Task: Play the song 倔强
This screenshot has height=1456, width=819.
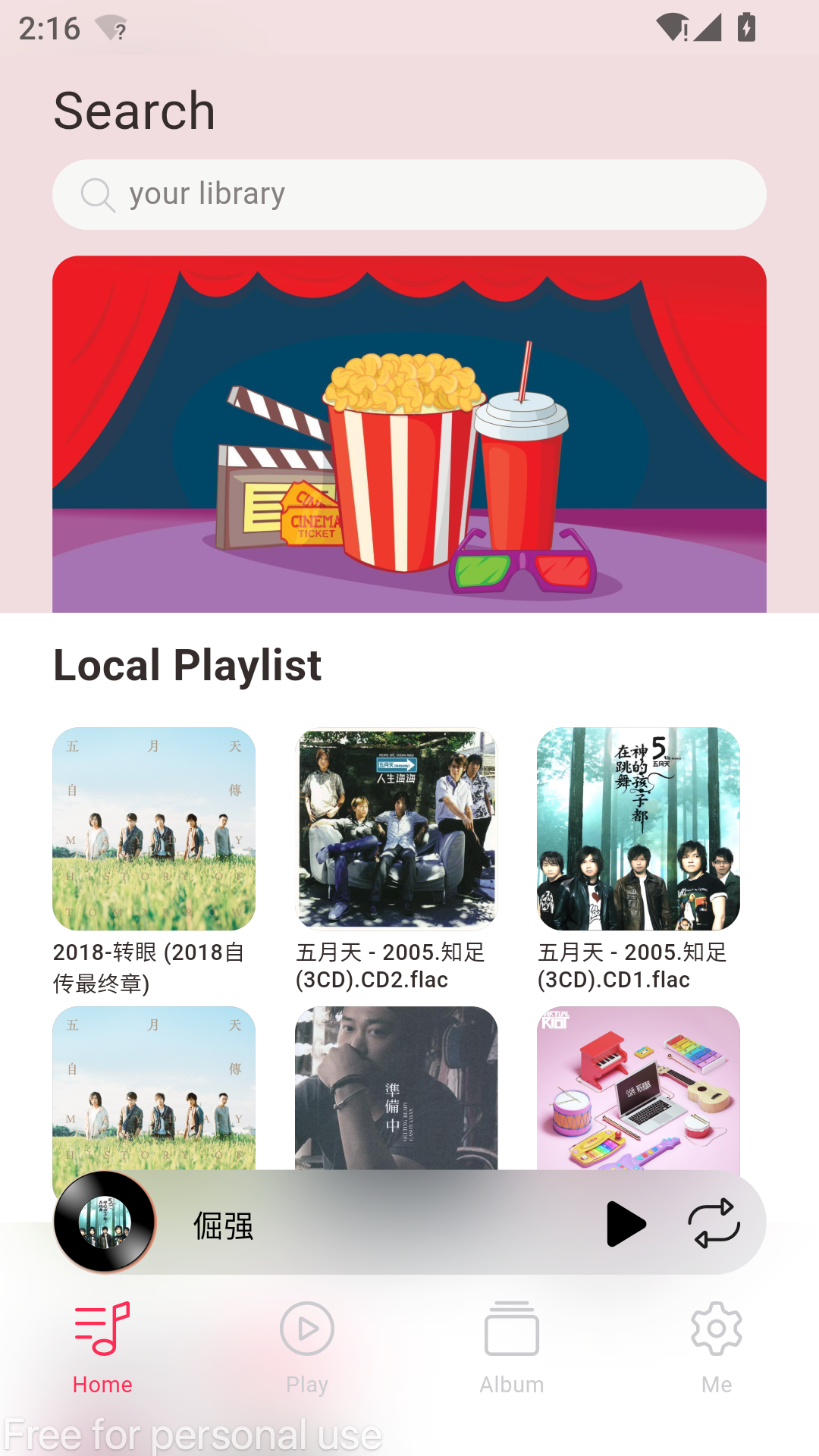Action: [626, 1223]
